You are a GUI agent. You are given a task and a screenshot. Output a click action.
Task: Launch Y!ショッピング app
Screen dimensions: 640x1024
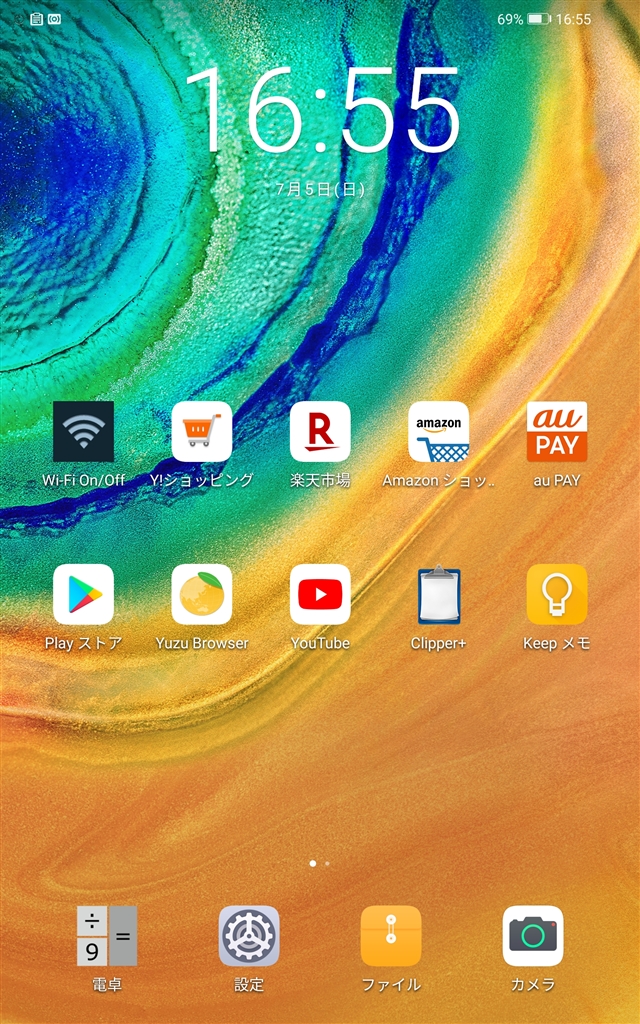pyautogui.click(x=201, y=432)
